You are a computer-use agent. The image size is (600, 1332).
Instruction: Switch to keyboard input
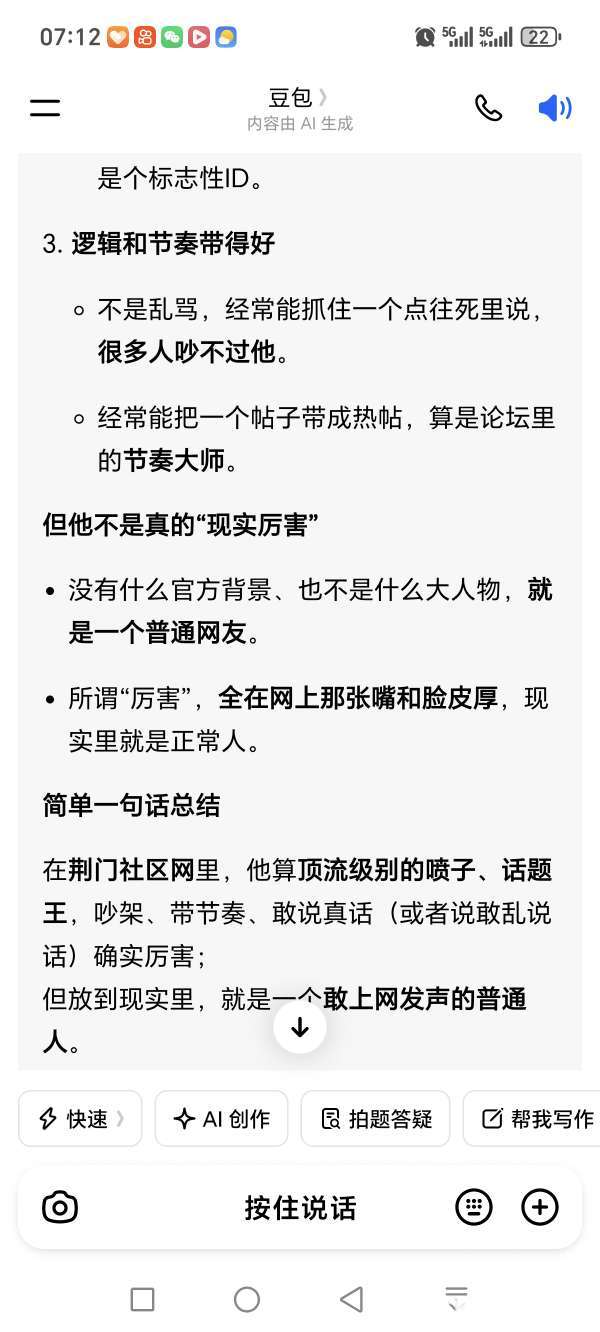(x=474, y=1208)
